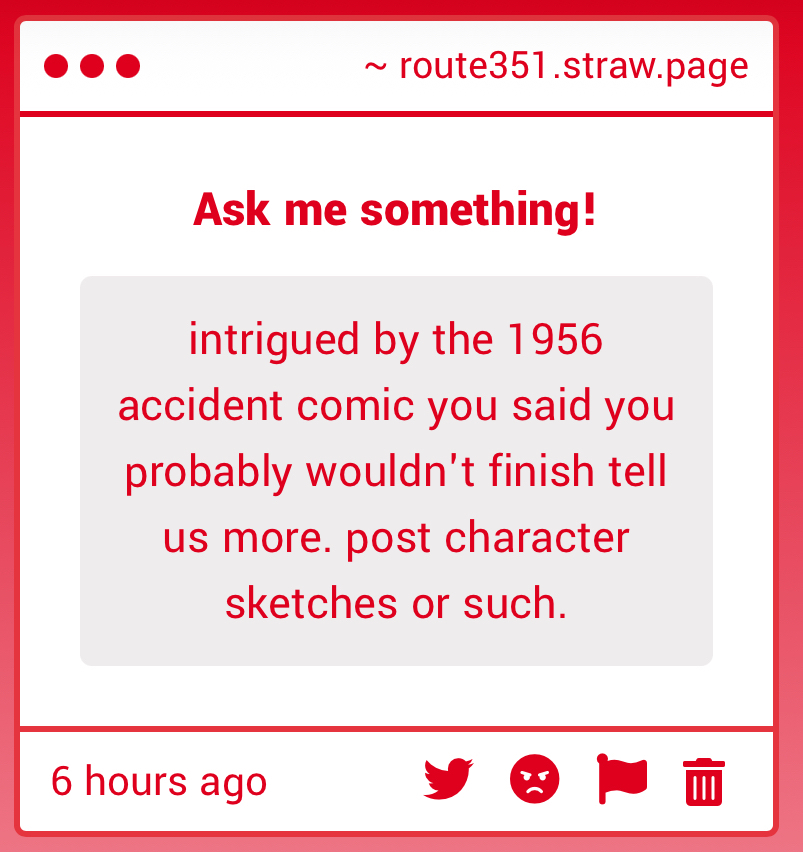Tap the angry face icon

(x=535, y=779)
